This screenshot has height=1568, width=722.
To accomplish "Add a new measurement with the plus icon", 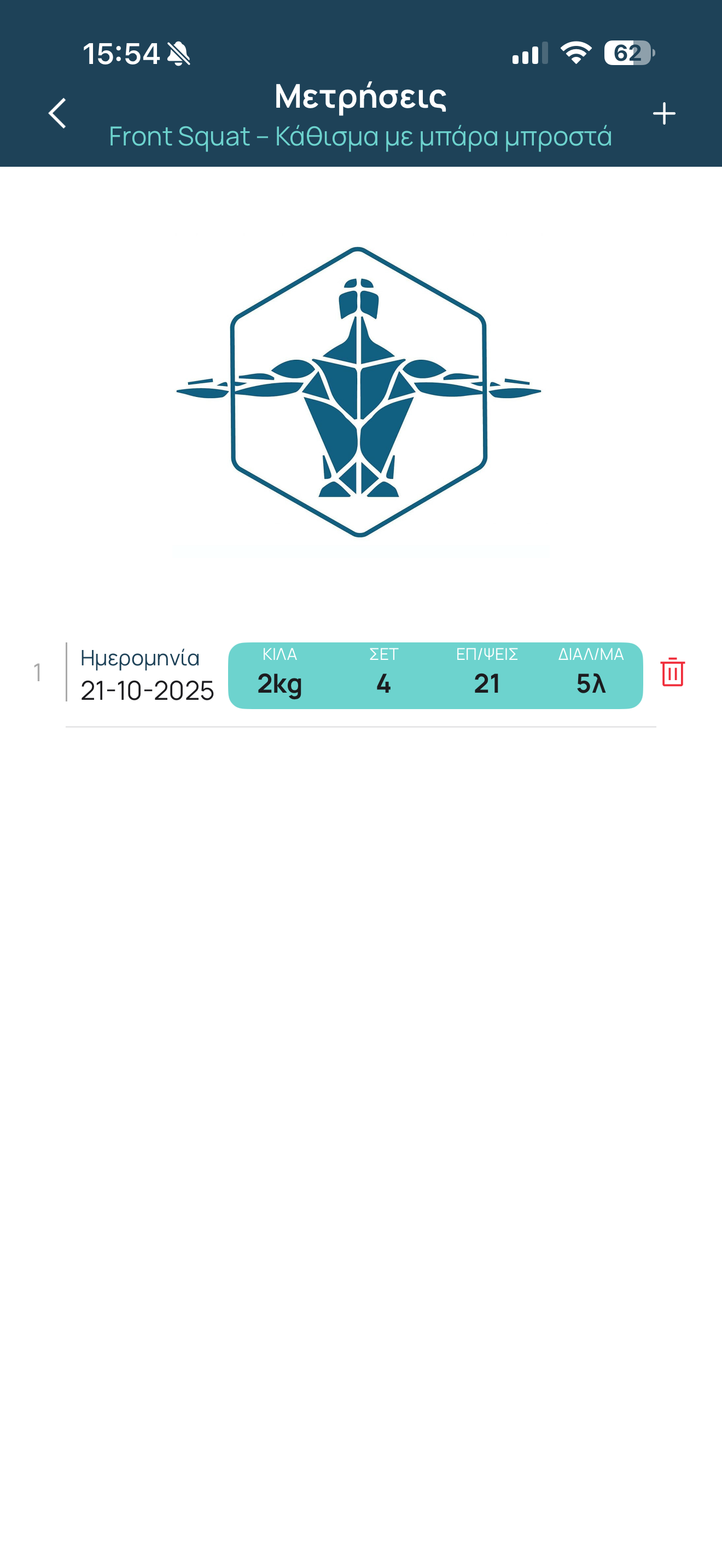I will [x=663, y=114].
